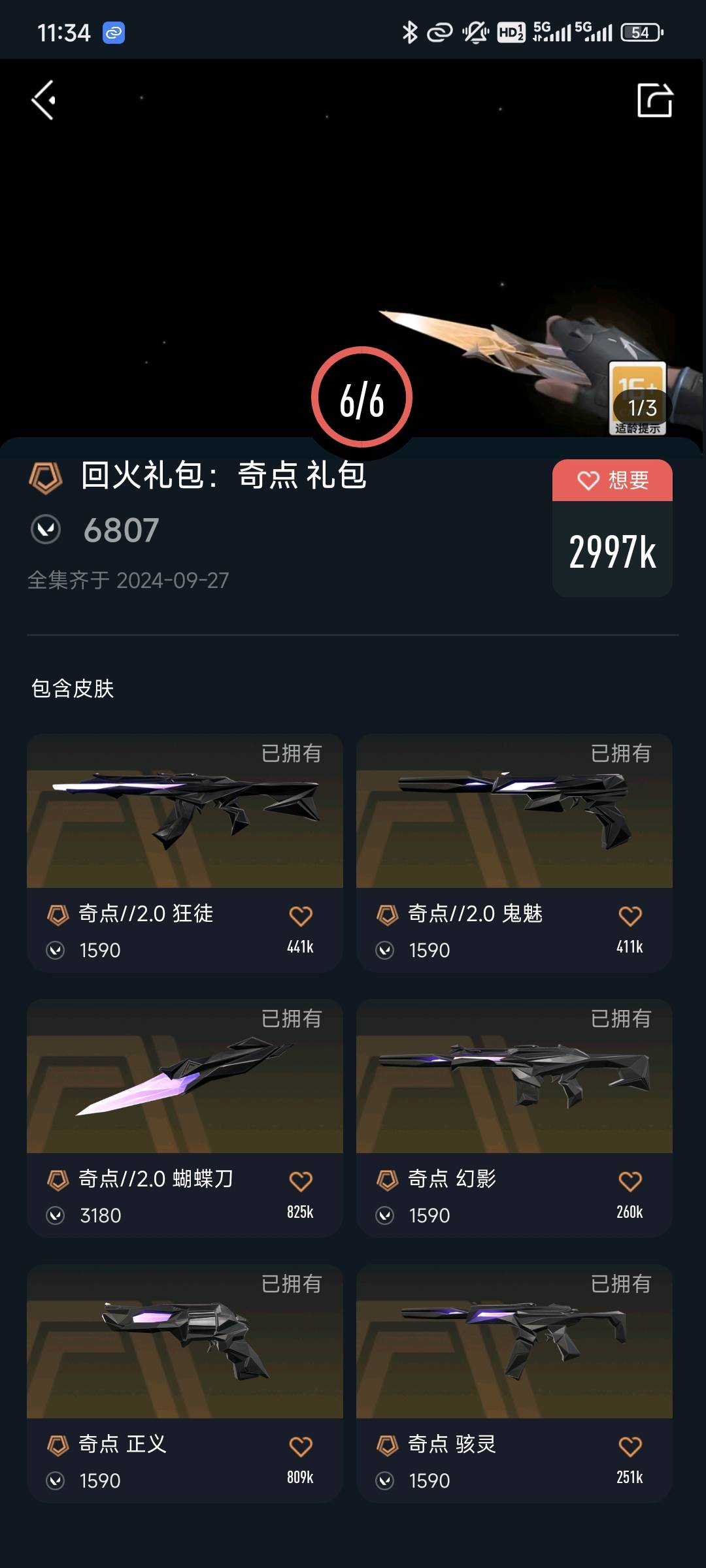Share this bundle page
The width and height of the screenshot is (706, 1568).
tap(654, 100)
